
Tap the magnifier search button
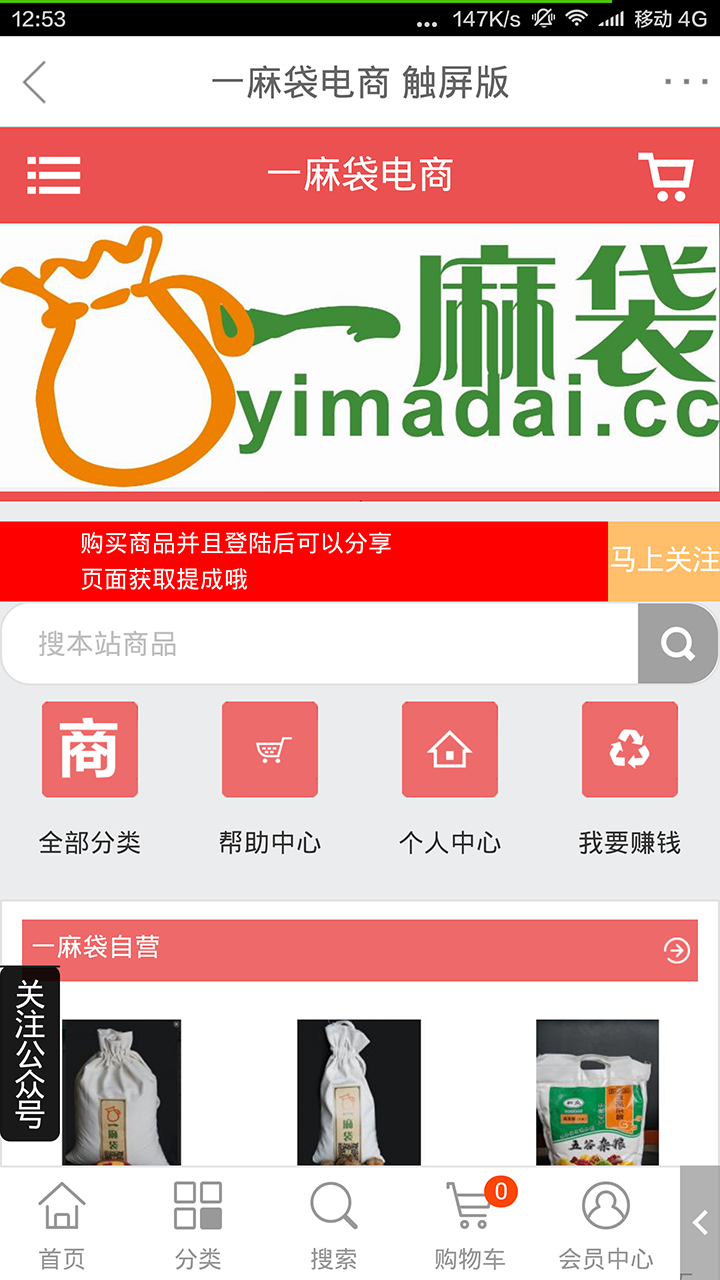(x=677, y=644)
